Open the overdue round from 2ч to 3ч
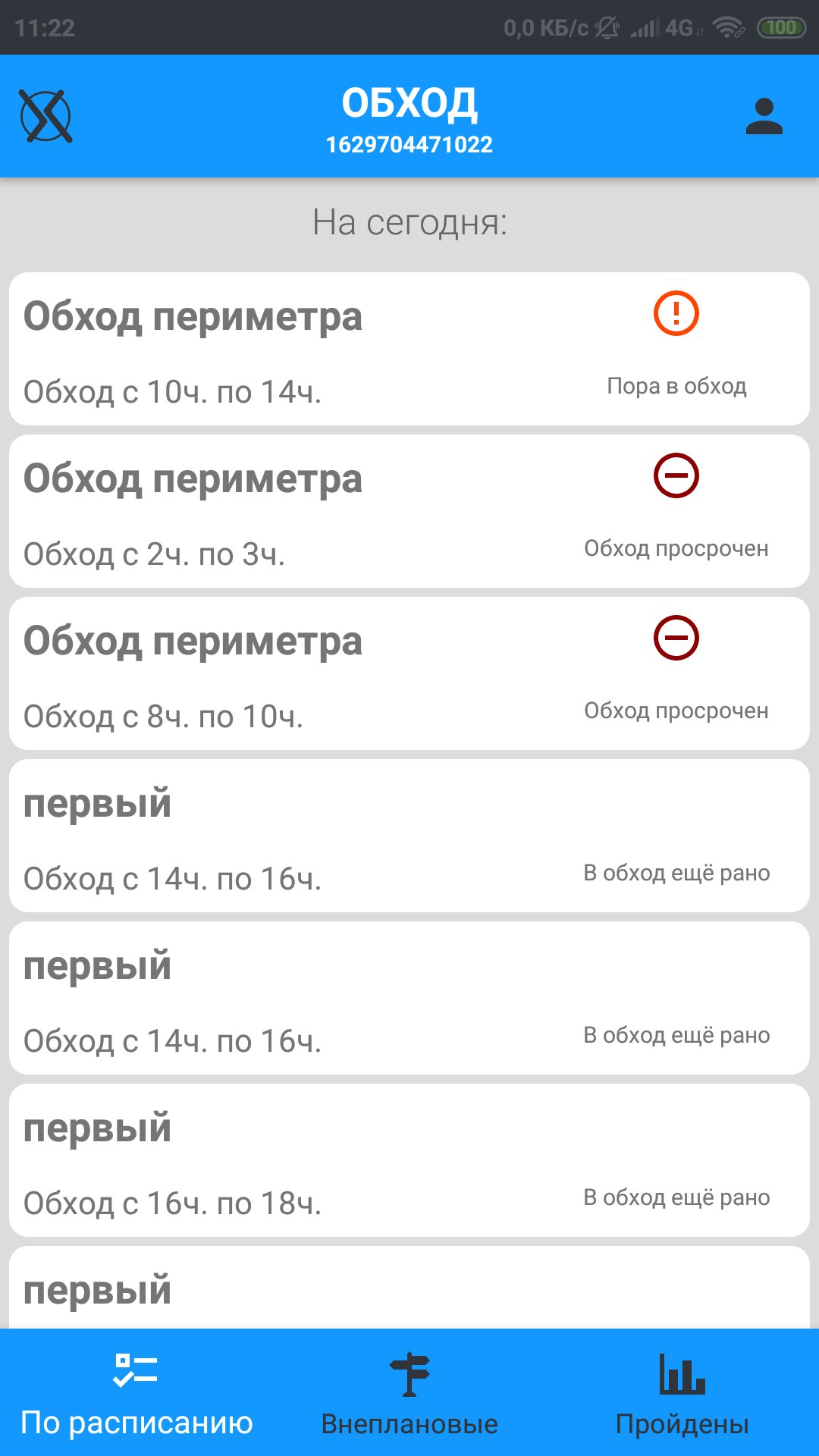Screen dimensions: 819x1456 [x=409, y=512]
